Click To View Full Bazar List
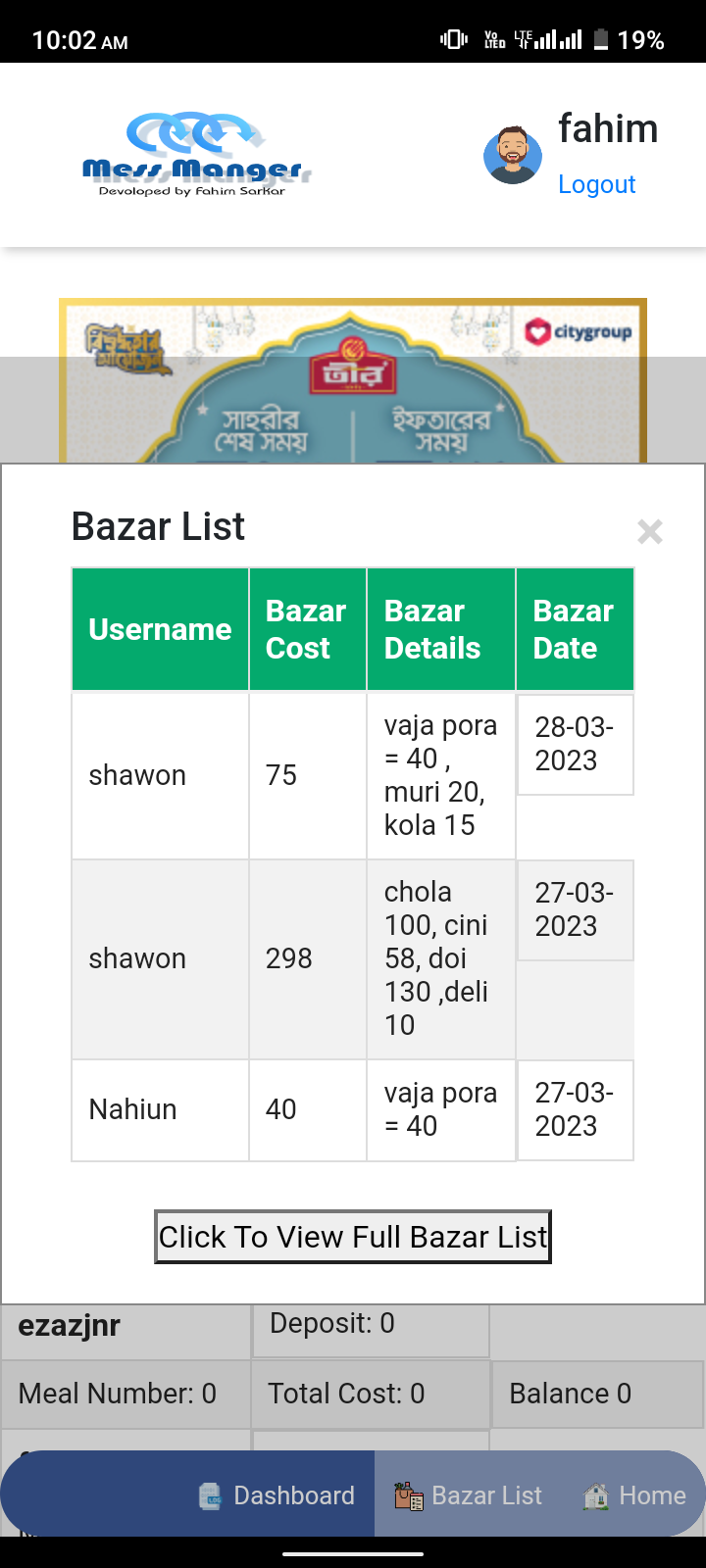Viewport: 706px width, 1568px height. (x=353, y=1237)
